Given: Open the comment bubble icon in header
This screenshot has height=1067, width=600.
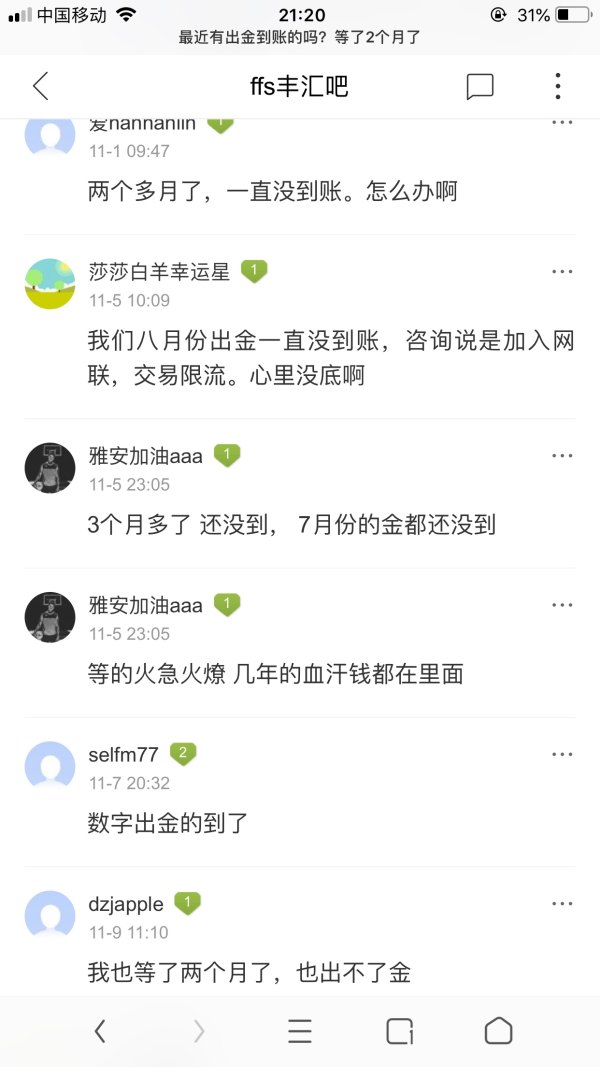Looking at the screenshot, I should (480, 86).
